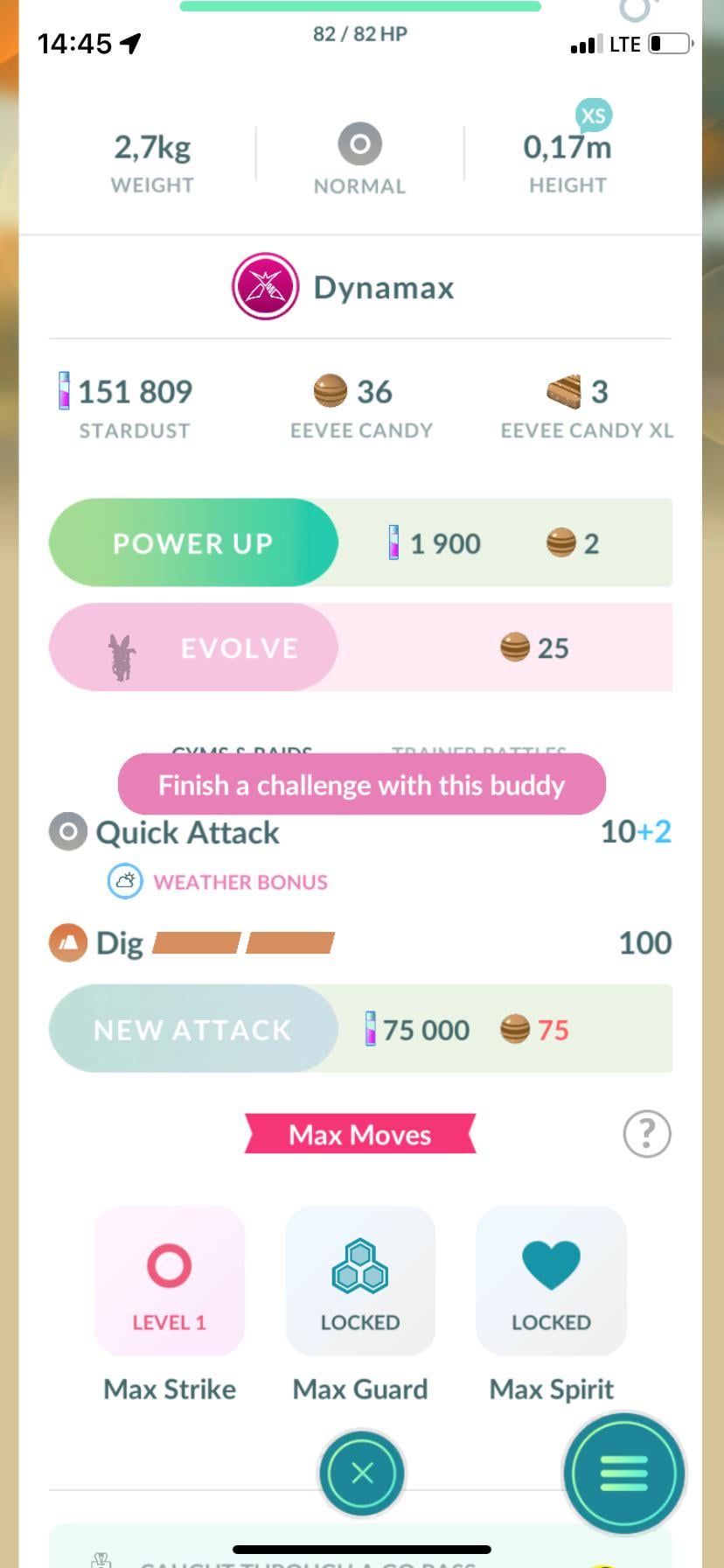Image resolution: width=724 pixels, height=1568 pixels.
Task: Close the Pokémon details screen
Action: click(x=362, y=1473)
